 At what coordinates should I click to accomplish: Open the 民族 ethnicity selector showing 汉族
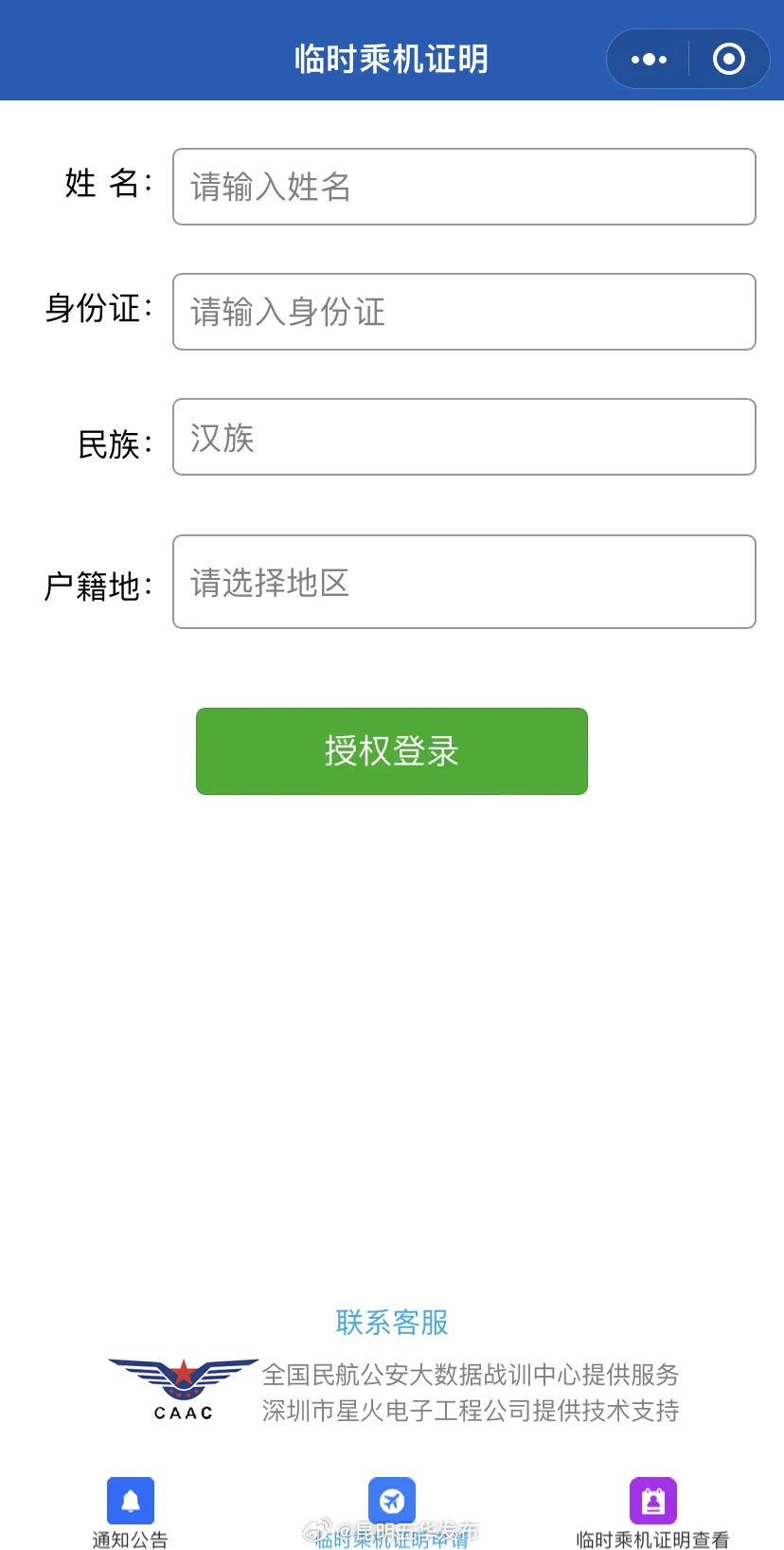point(463,437)
